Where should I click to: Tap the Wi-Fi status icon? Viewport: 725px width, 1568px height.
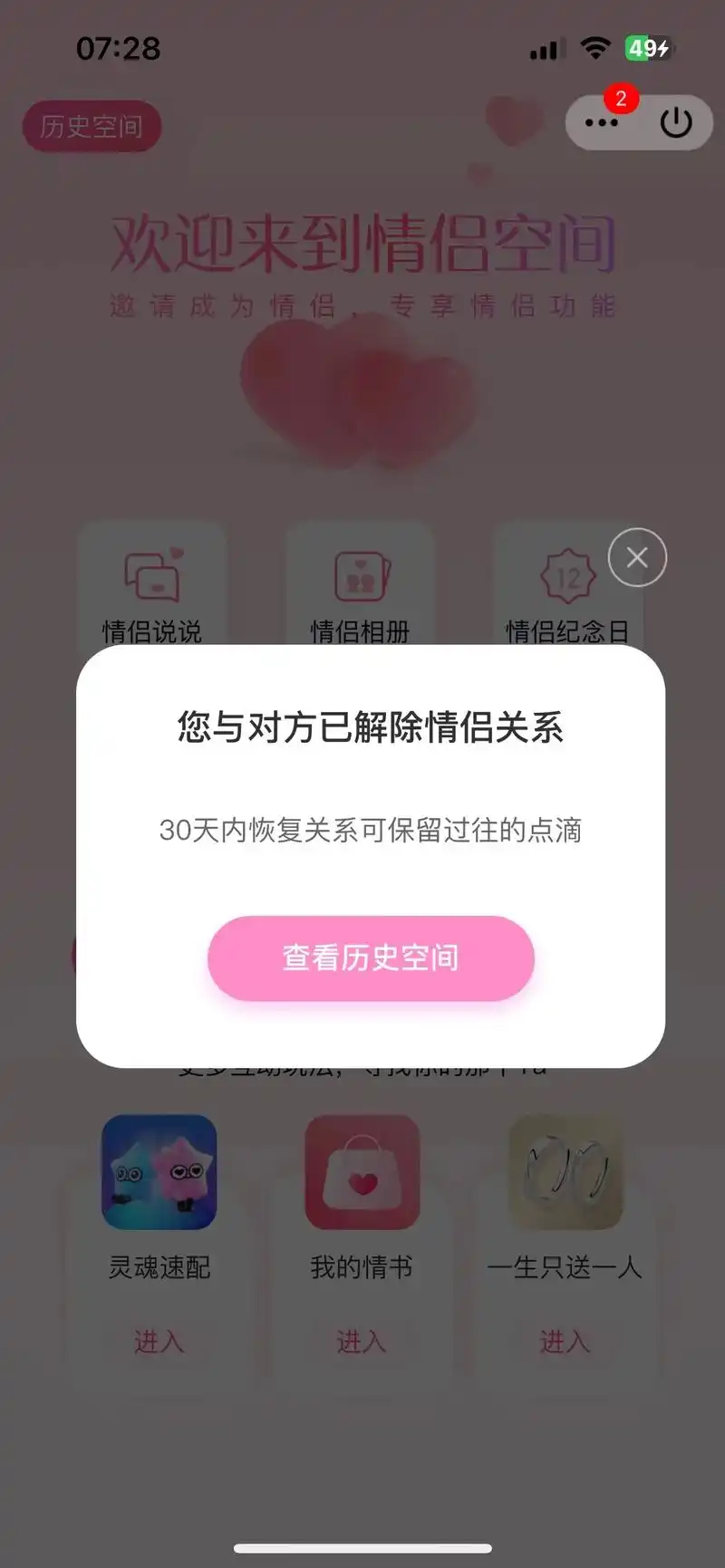pos(594,48)
